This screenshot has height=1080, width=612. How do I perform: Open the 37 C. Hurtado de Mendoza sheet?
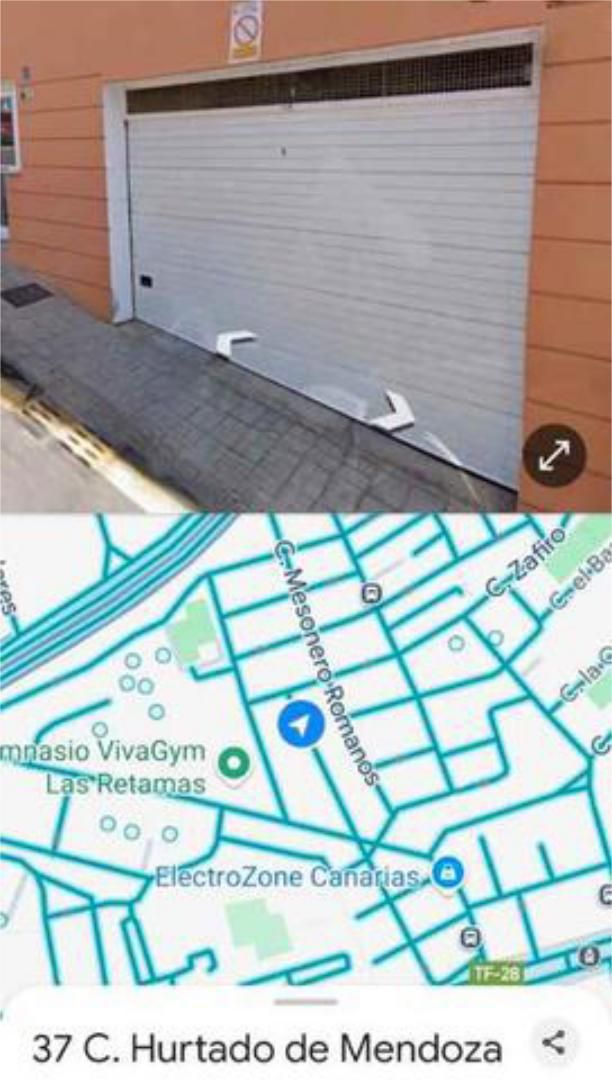[267, 1047]
